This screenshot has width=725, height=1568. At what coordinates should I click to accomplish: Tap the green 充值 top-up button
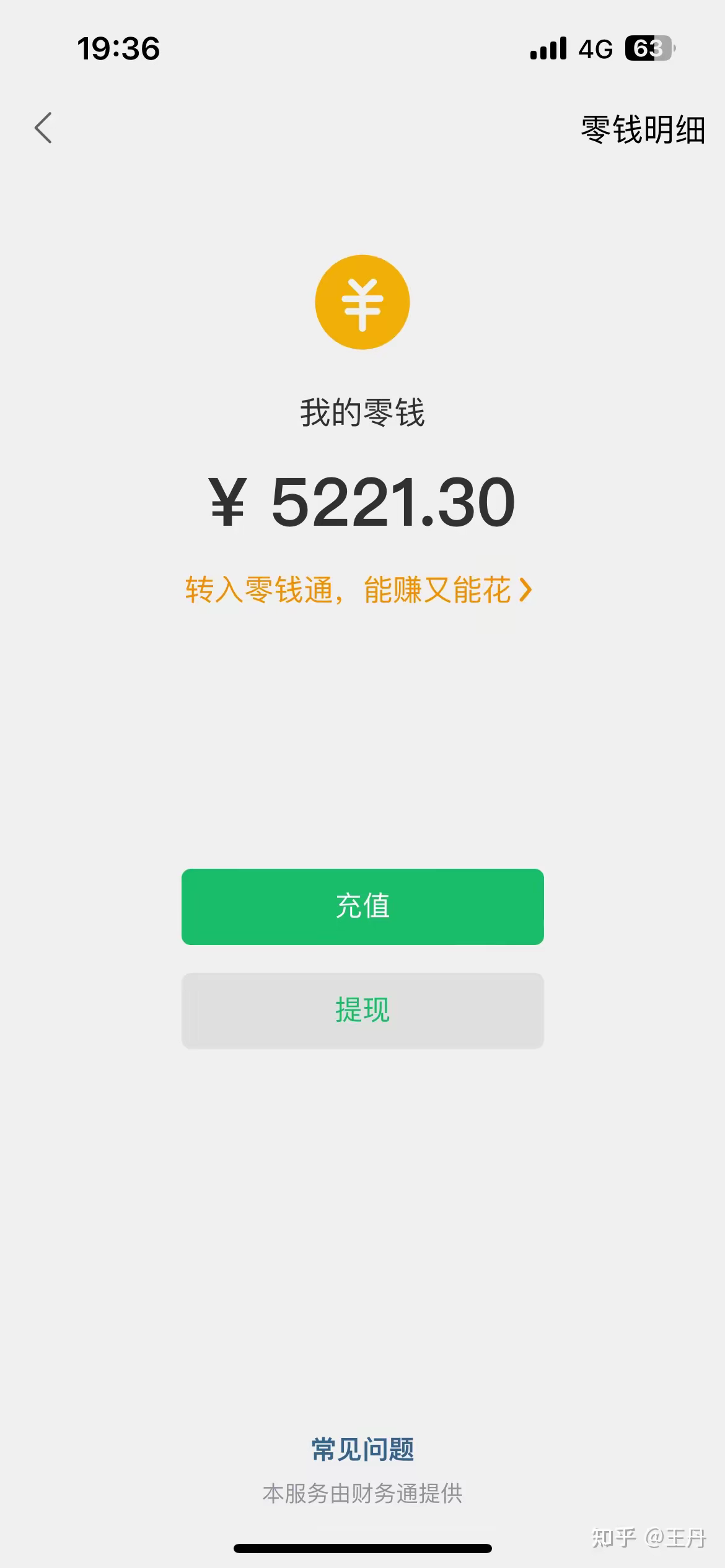point(362,907)
